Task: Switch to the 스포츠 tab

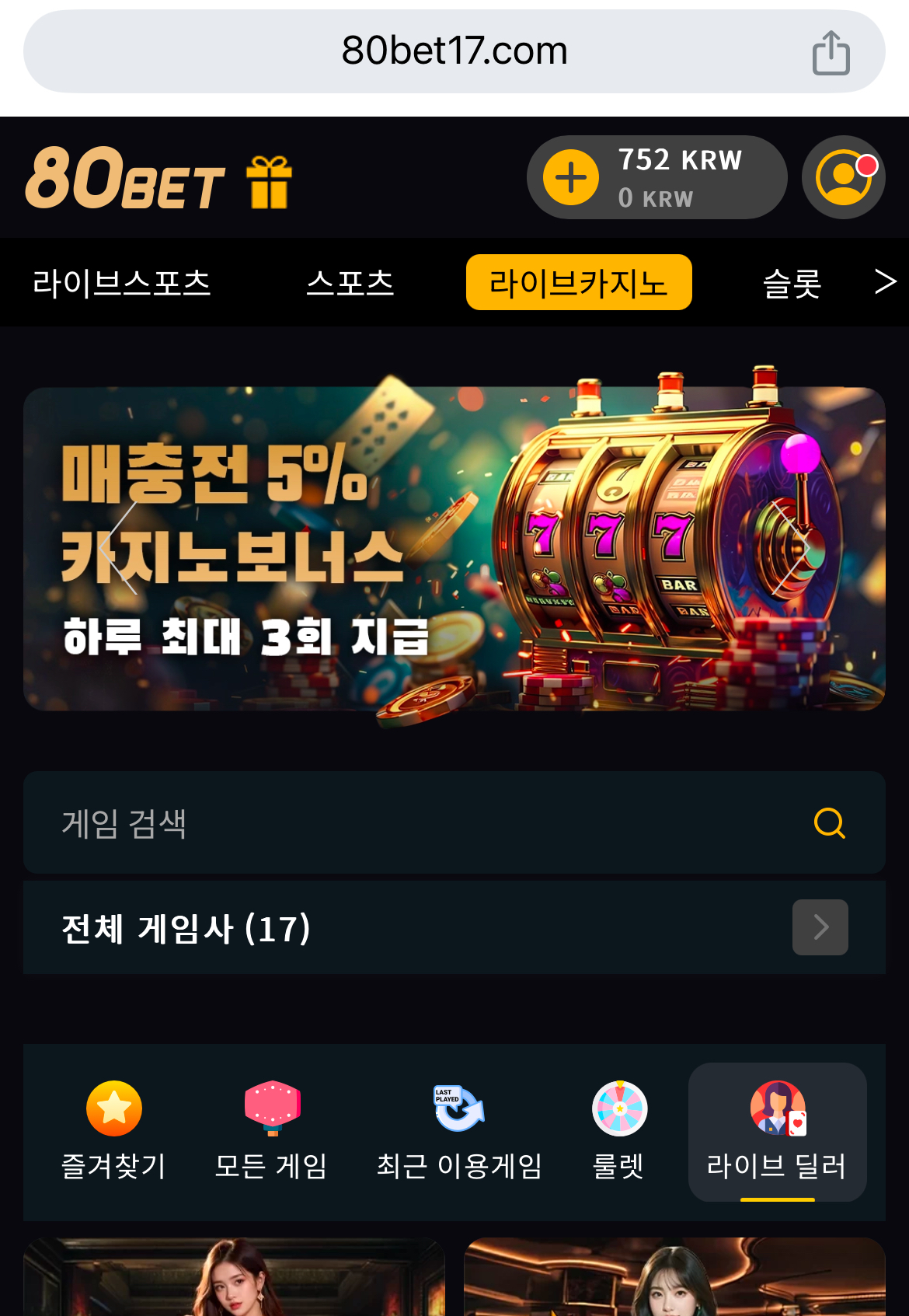Action: pyautogui.click(x=350, y=283)
